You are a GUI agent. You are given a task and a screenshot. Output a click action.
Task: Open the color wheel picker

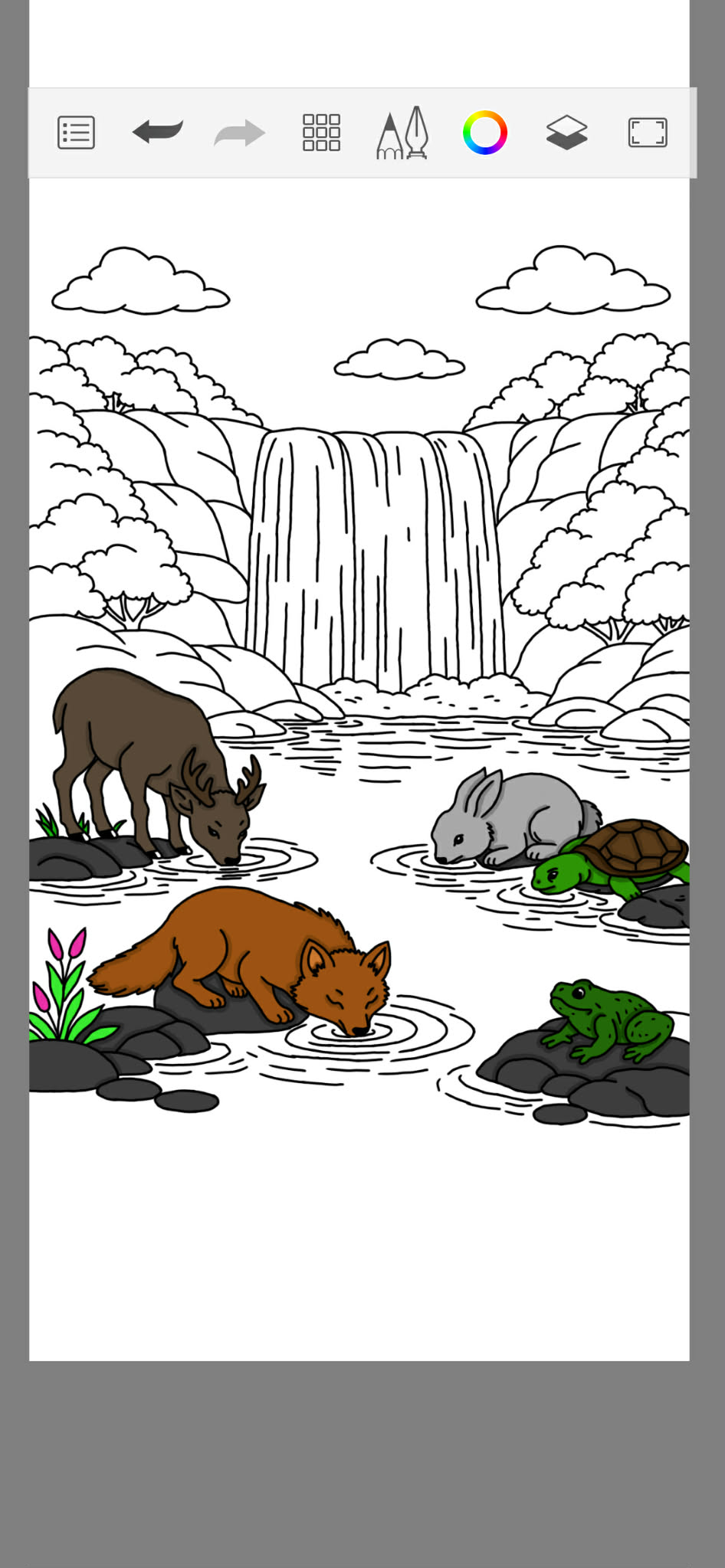[484, 133]
